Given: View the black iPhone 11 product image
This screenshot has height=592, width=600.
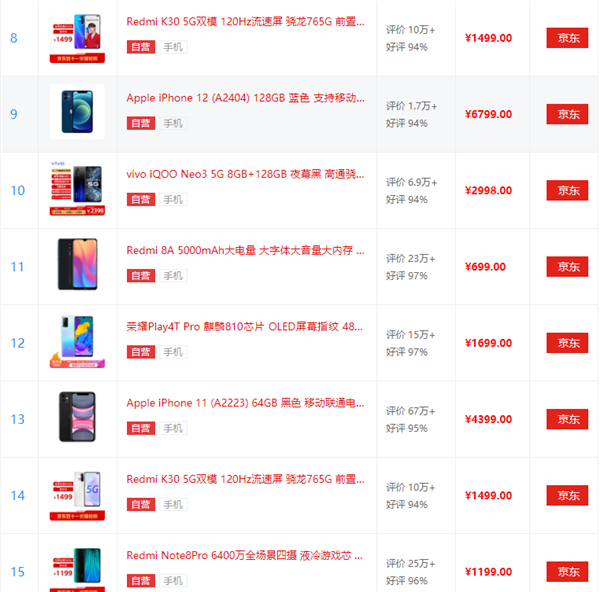Looking at the screenshot, I should (x=77, y=417).
